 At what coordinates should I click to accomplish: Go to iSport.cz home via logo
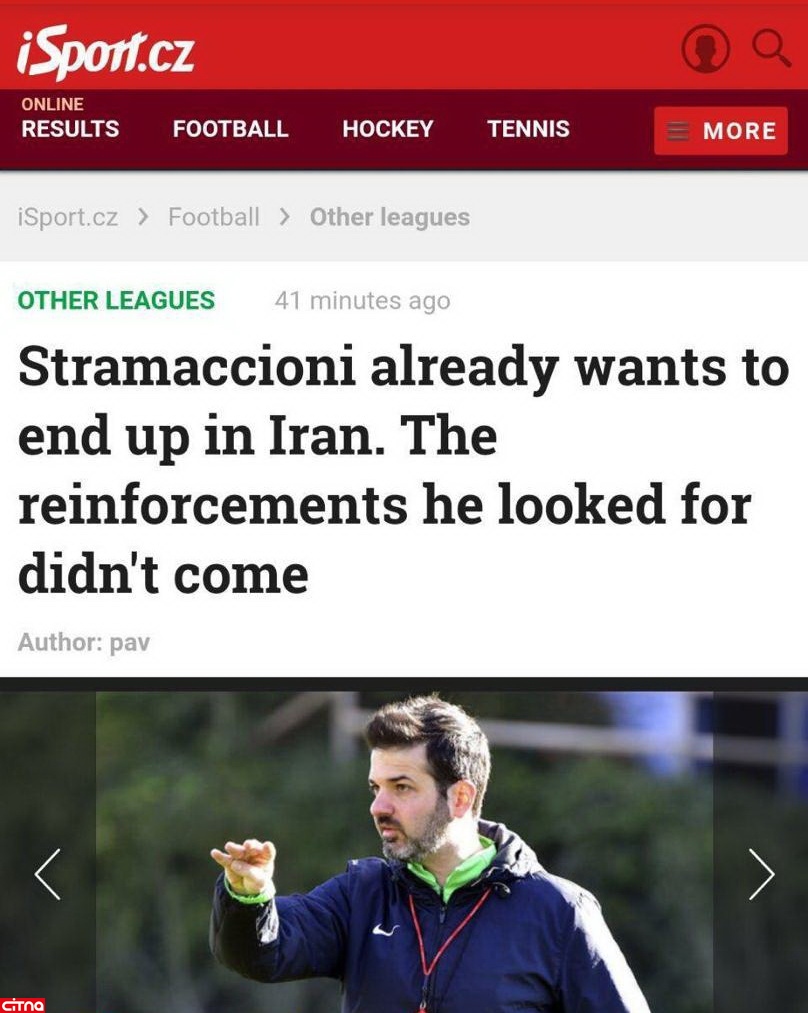pos(105,51)
